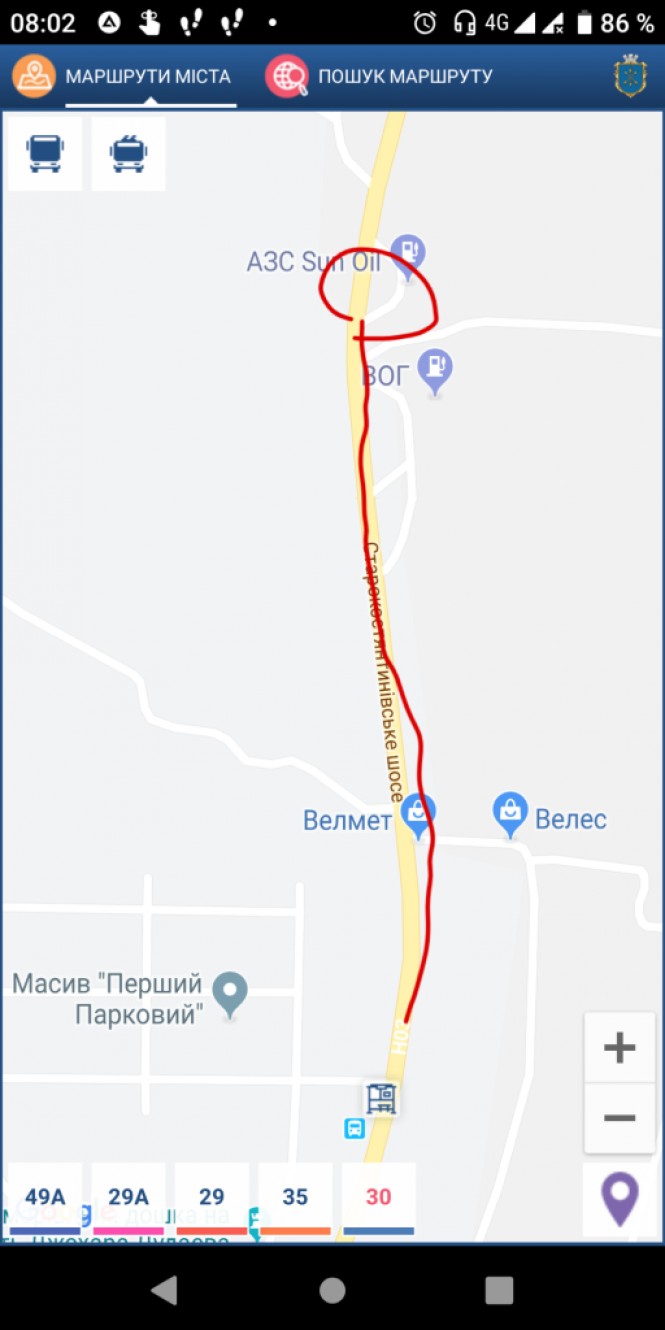
Task: Select the bus transport filter
Action: pos(45,154)
